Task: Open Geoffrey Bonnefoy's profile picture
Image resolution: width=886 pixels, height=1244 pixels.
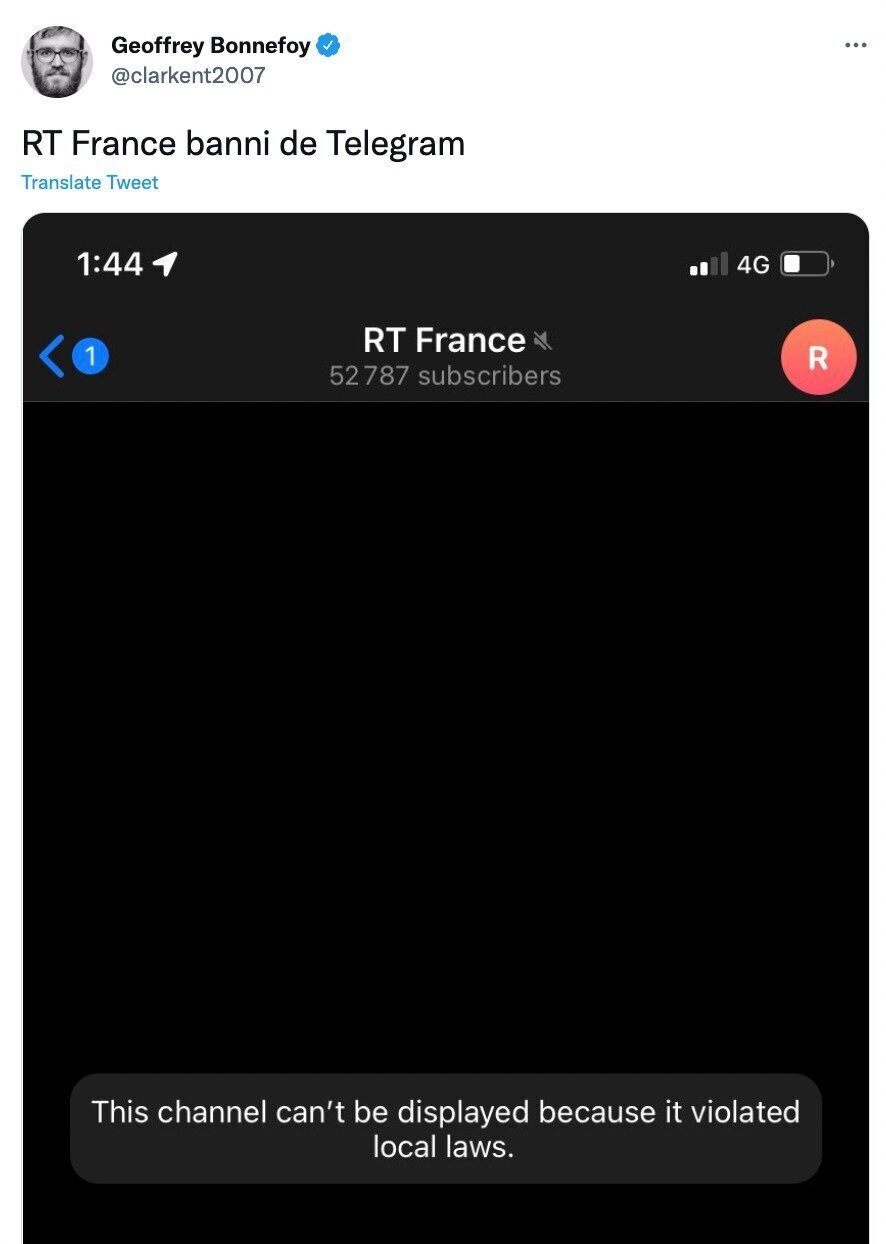Action: coord(57,62)
